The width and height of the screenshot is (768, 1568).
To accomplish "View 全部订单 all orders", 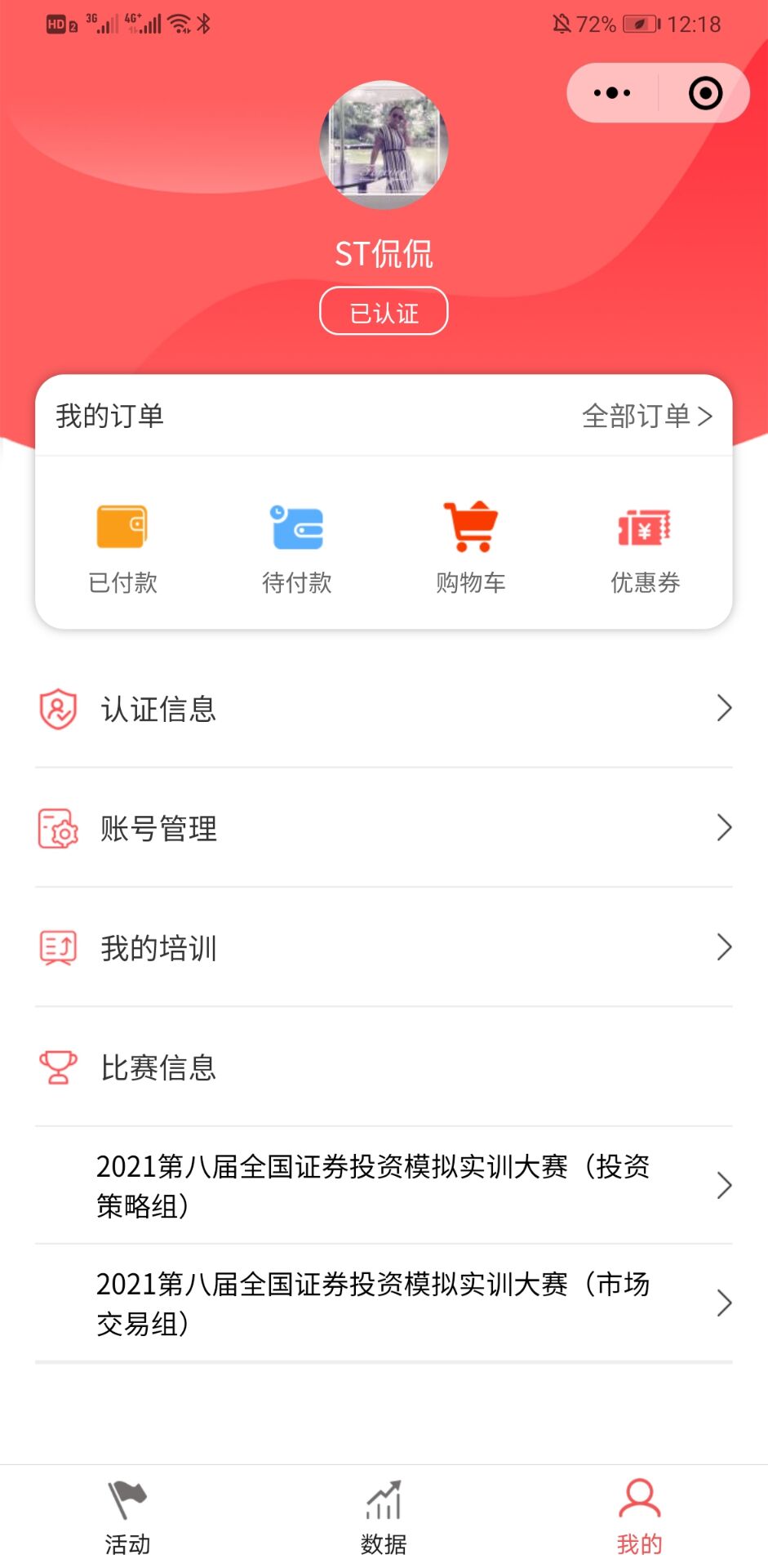I will coord(646,416).
